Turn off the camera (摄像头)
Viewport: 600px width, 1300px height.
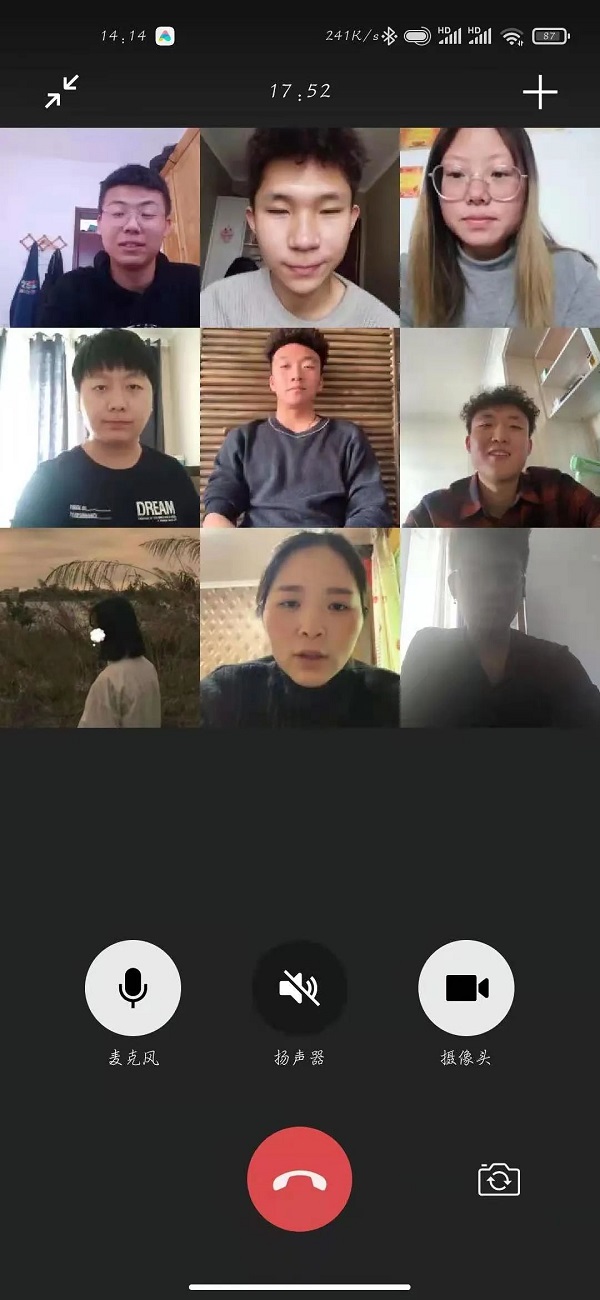466,987
